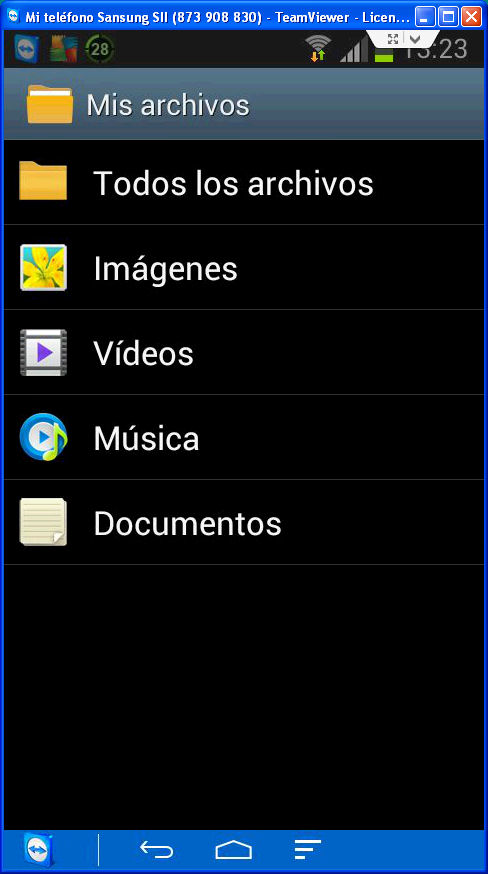Tap the home button in the bottom bar
The width and height of the screenshot is (488, 874).
(x=234, y=850)
